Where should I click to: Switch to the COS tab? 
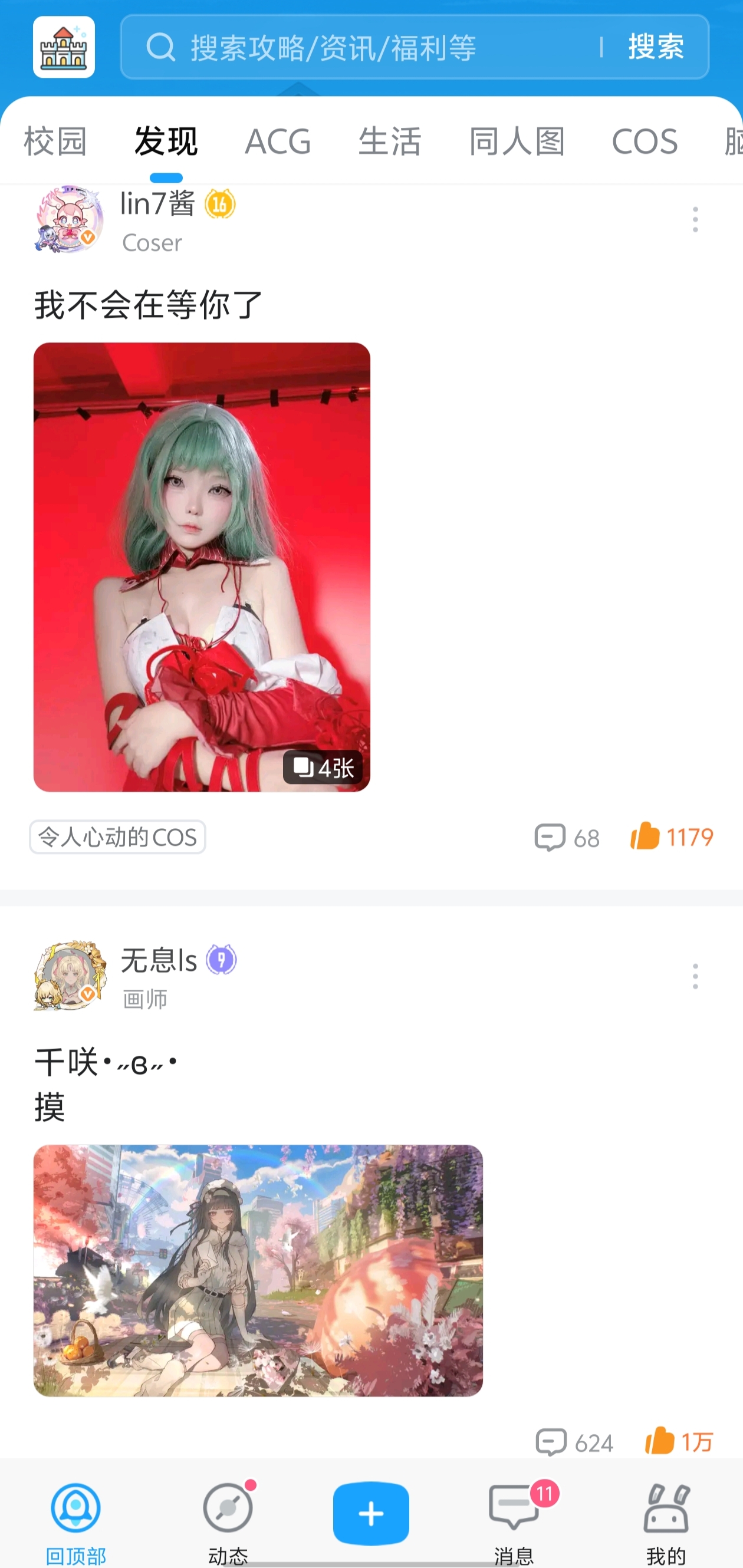click(x=645, y=141)
